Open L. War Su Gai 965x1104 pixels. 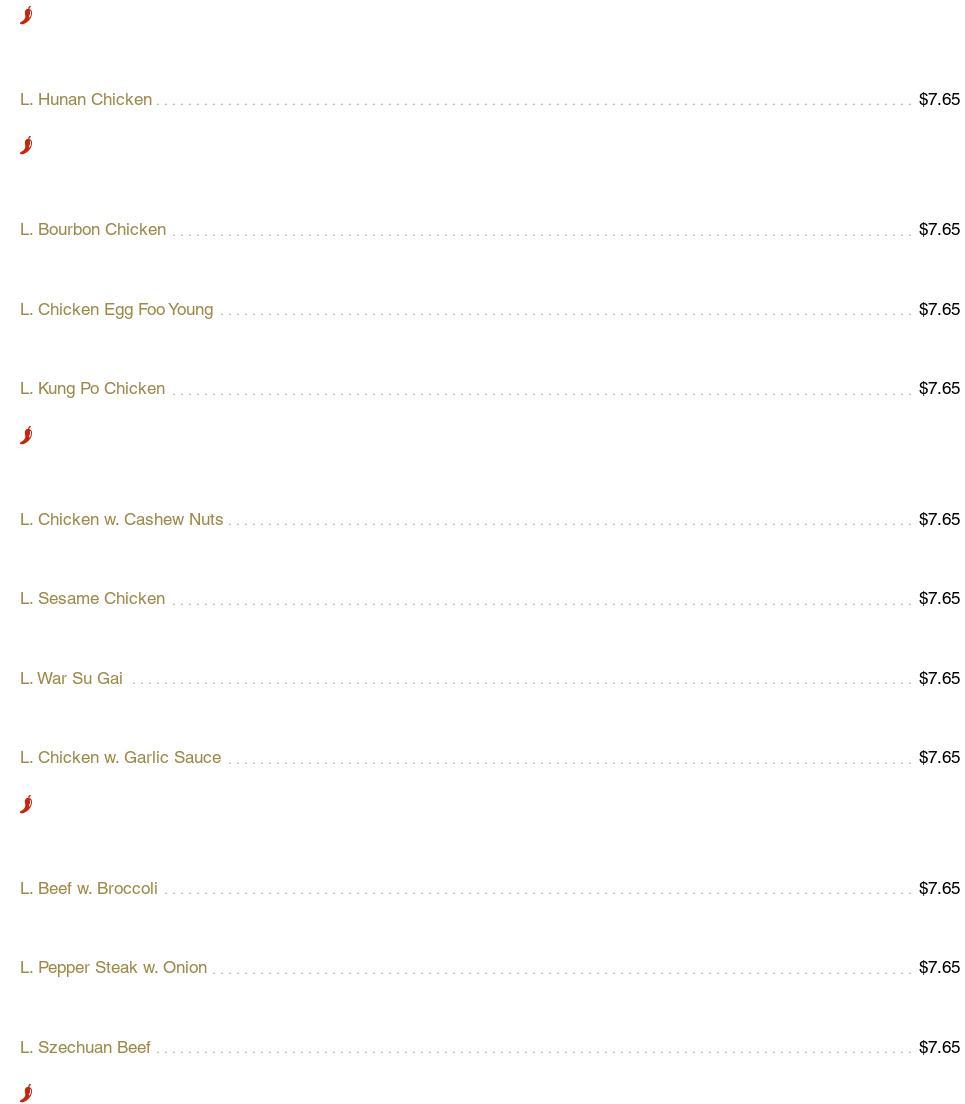pos(71,679)
